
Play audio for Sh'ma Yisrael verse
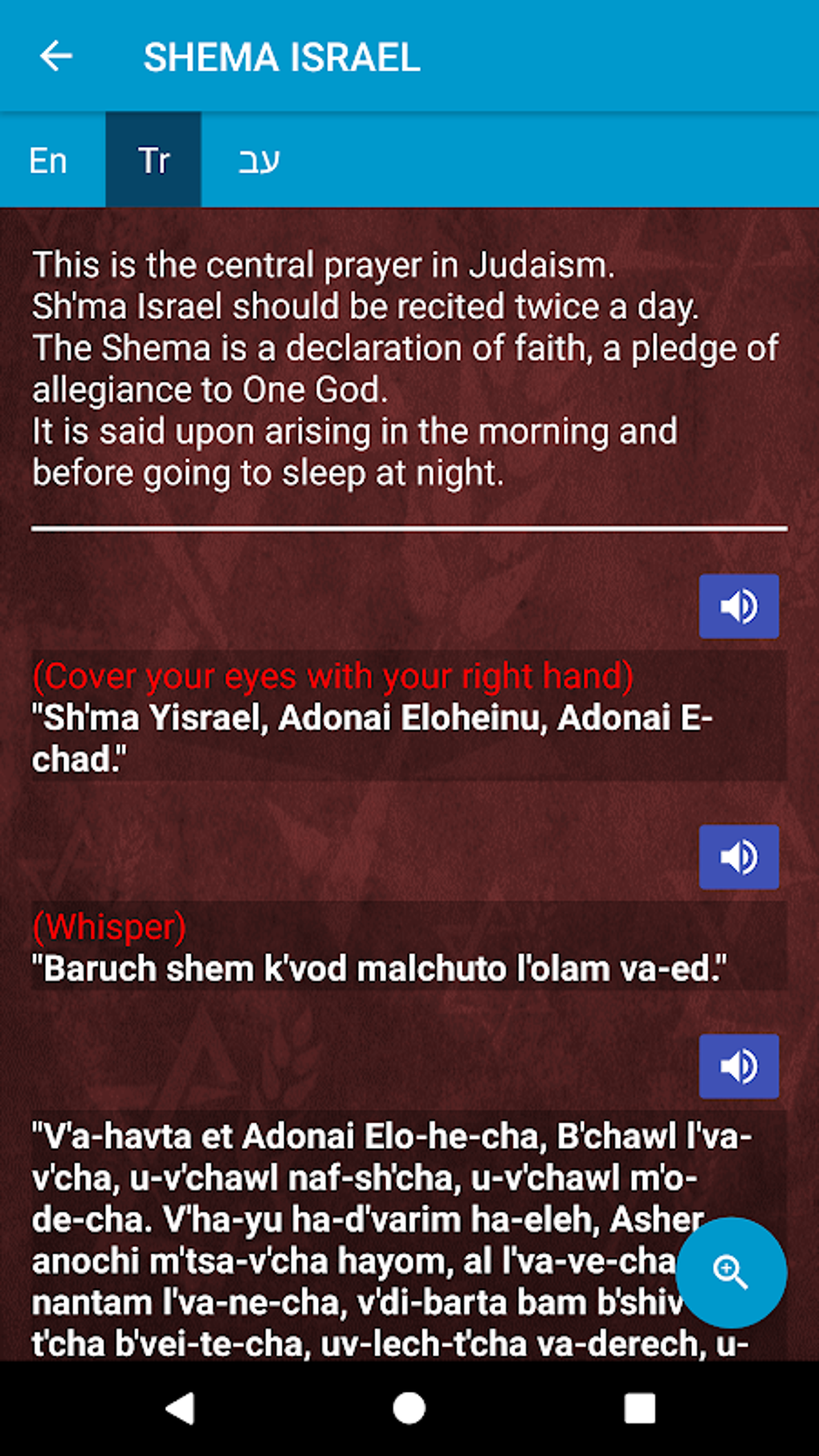pyautogui.click(x=738, y=606)
